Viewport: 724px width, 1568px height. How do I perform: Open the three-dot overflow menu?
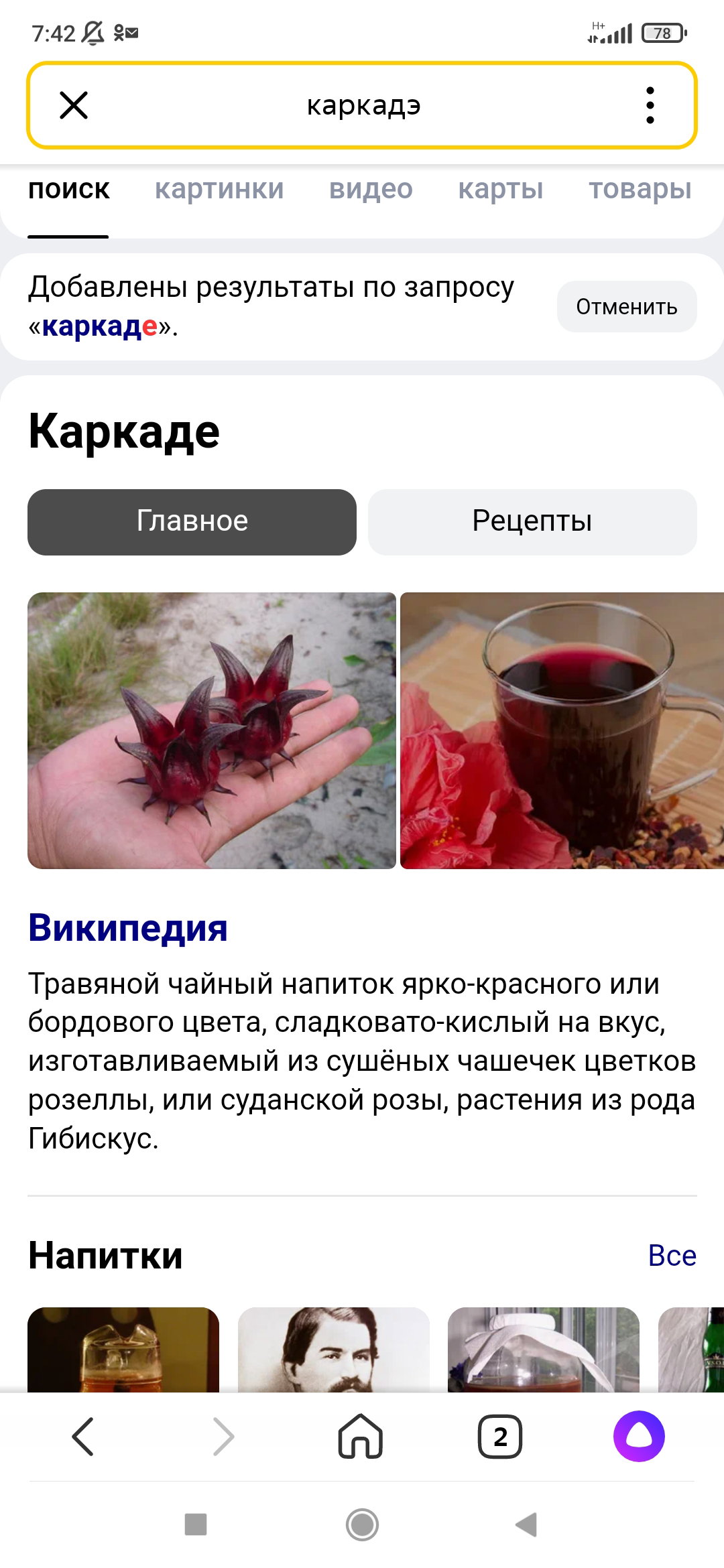click(x=650, y=105)
